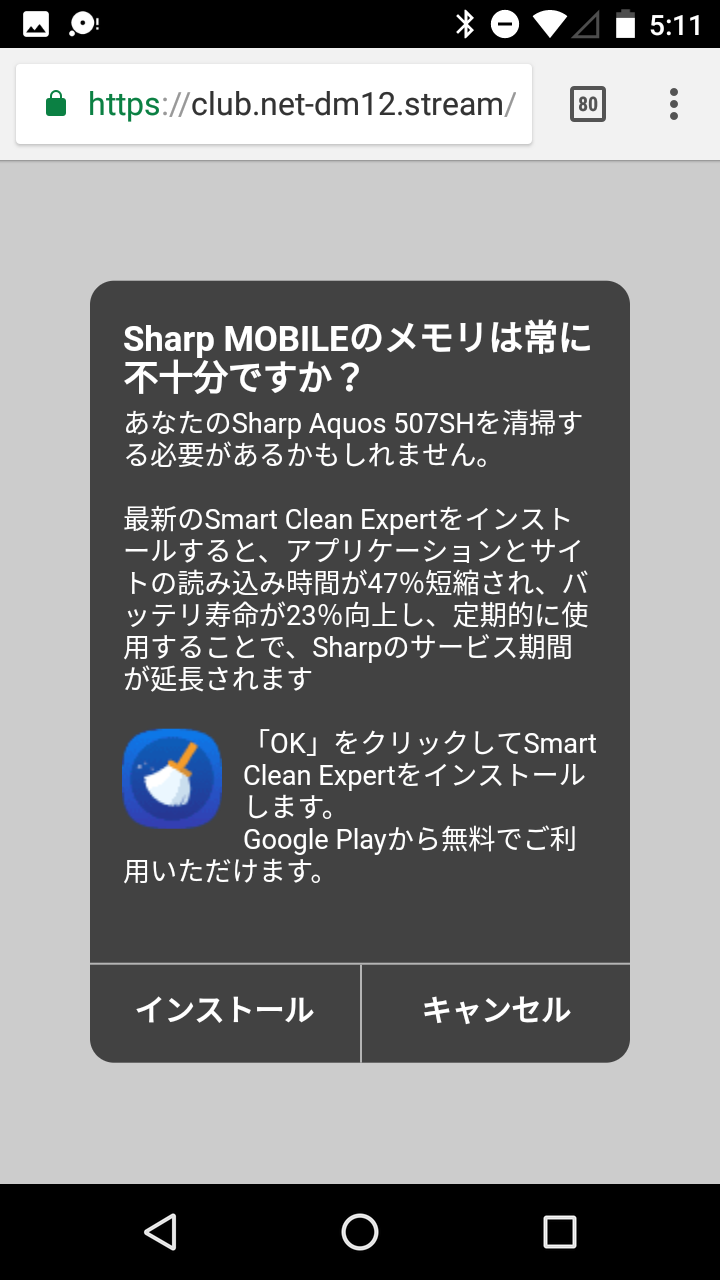Return to the home screen
Image resolution: width=720 pixels, height=1280 pixels.
tap(360, 1232)
